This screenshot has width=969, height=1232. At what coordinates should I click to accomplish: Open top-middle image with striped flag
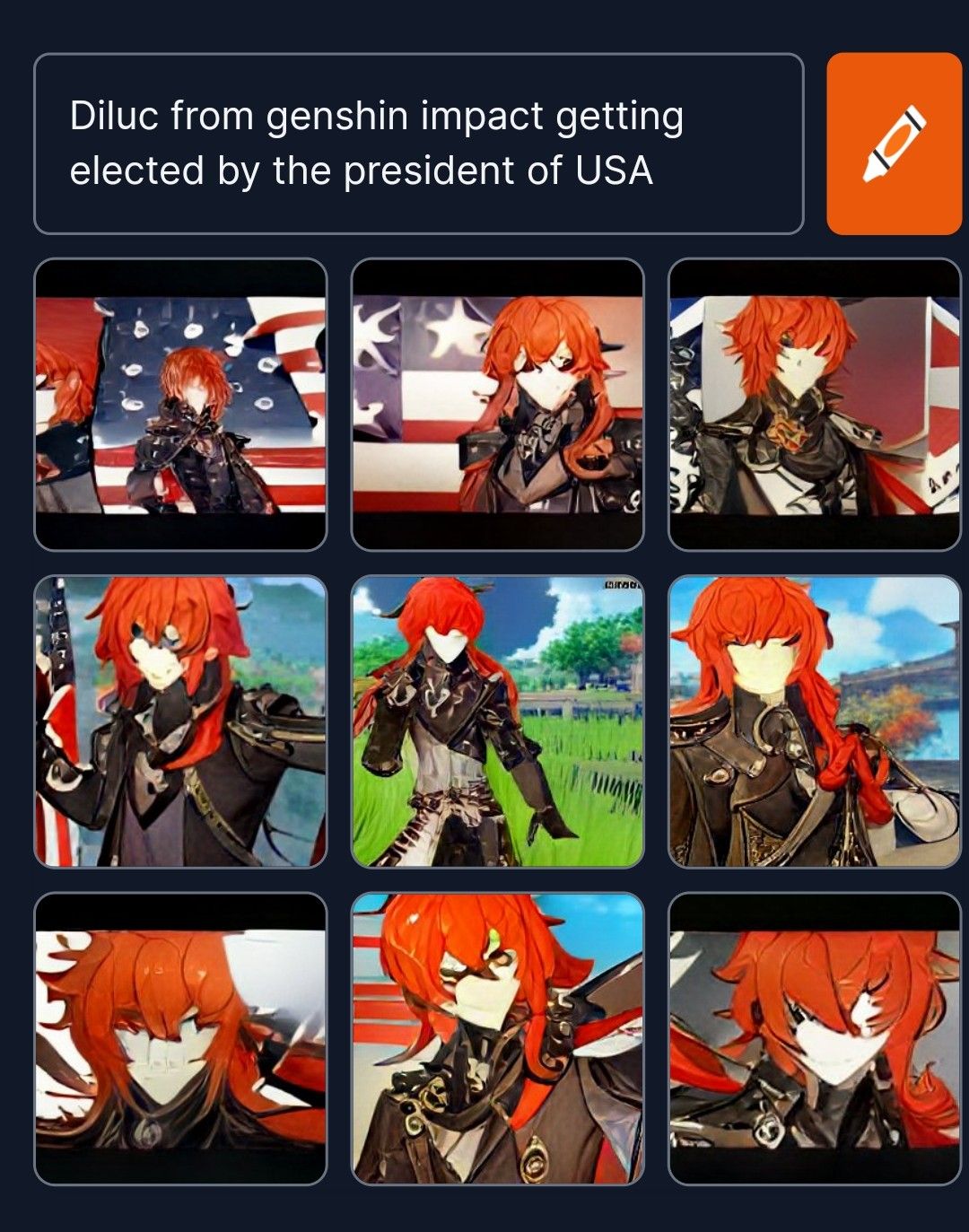(x=498, y=405)
